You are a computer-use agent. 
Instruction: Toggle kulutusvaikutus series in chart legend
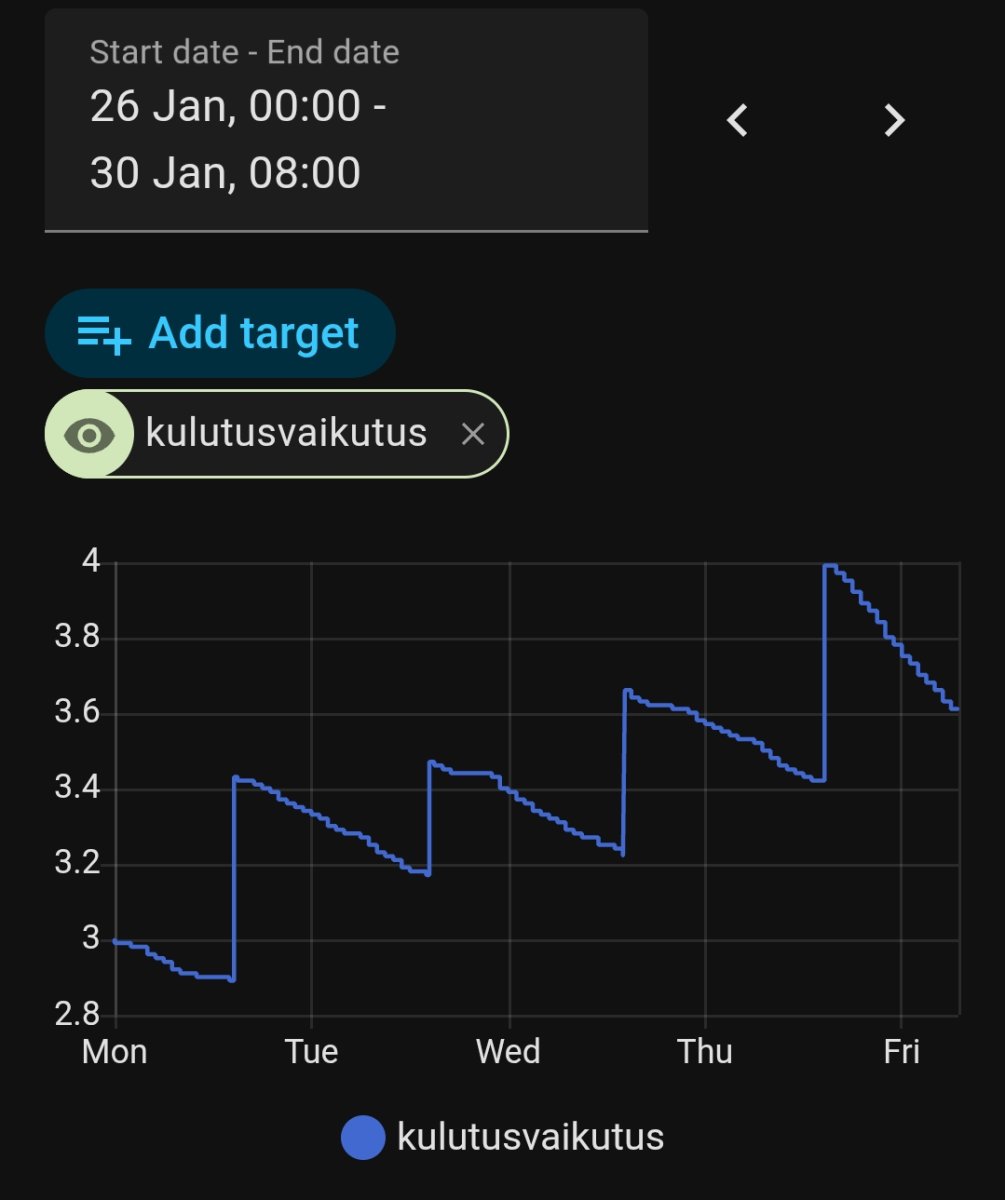pos(503,1138)
